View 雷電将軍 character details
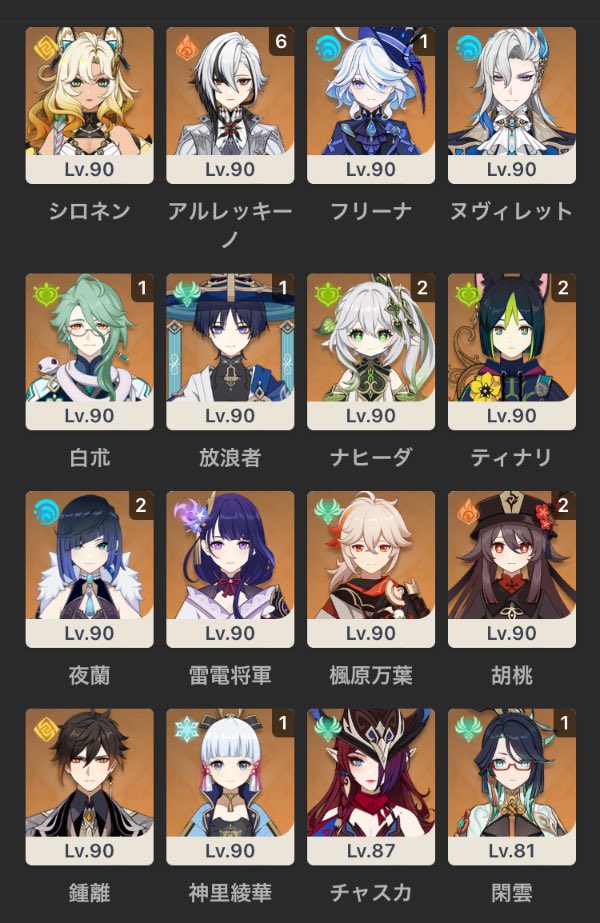 coord(230,568)
